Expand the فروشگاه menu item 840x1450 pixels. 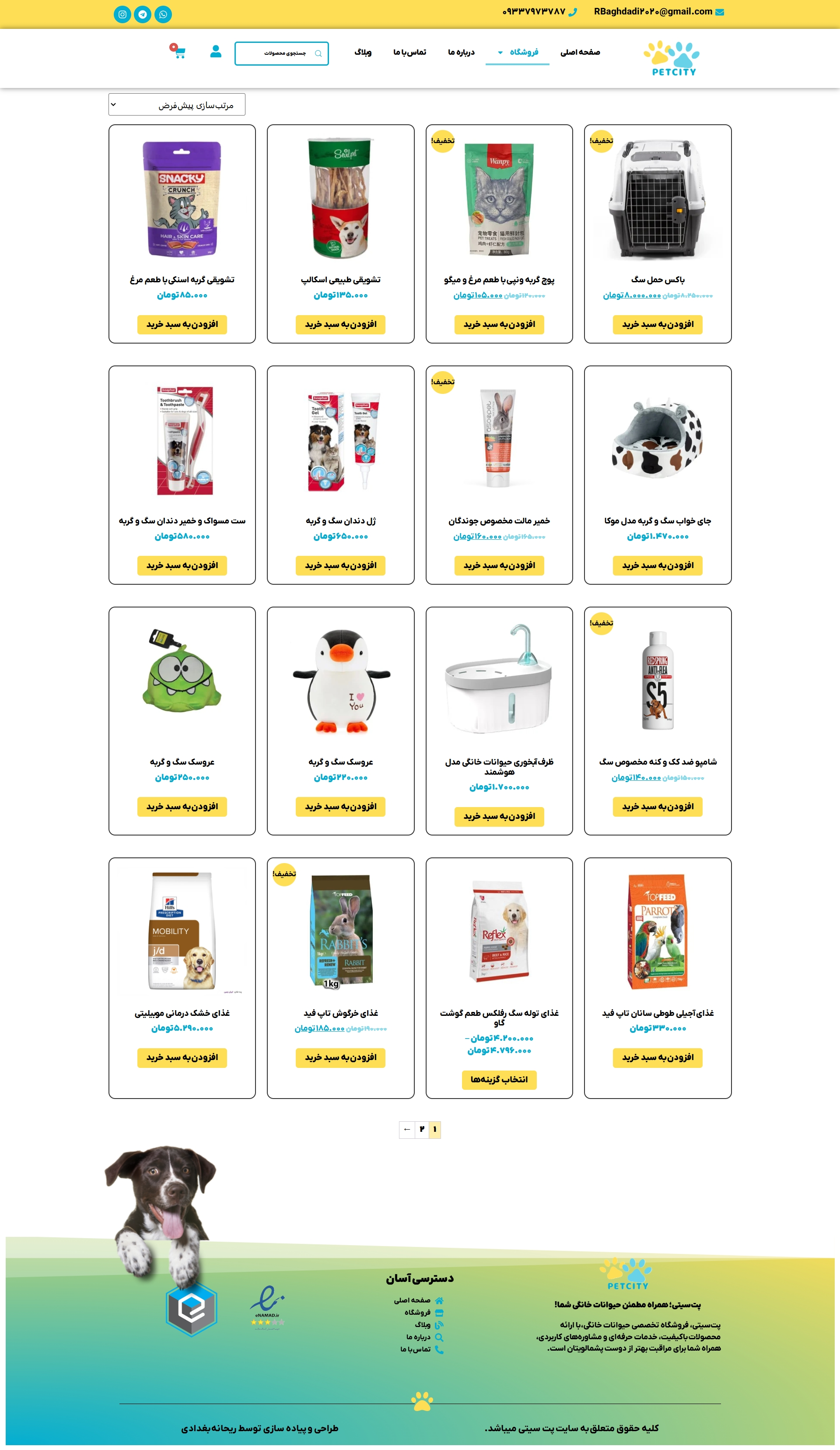click(x=518, y=53)
